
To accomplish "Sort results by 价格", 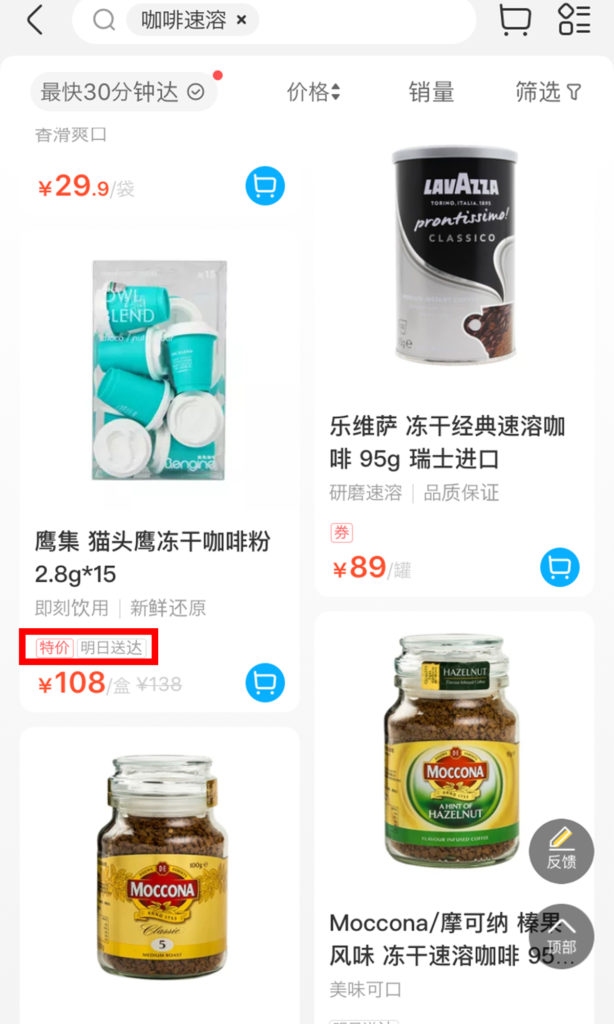I will (x=313, y=93).
